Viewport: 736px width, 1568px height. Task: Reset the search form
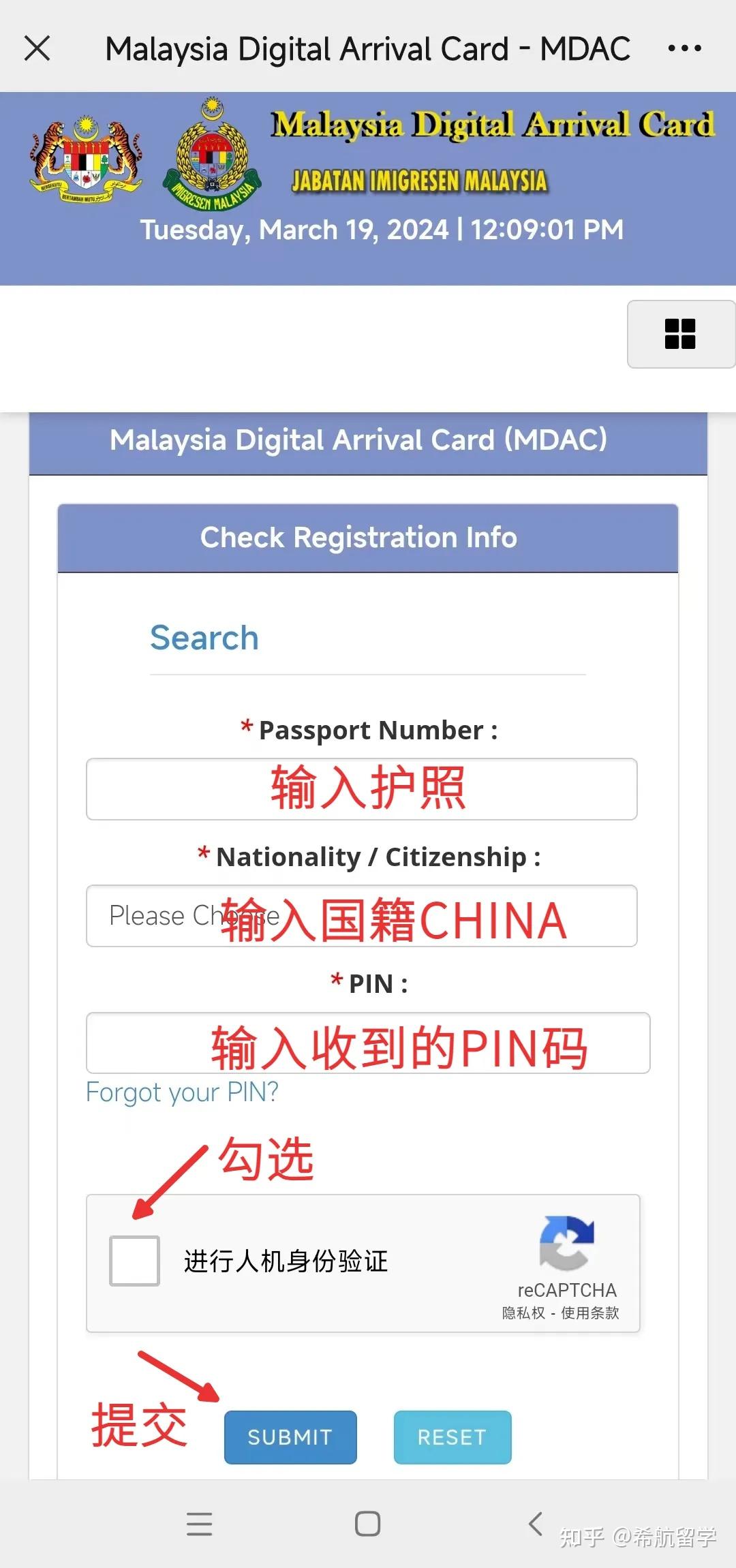coord(452,1437)
